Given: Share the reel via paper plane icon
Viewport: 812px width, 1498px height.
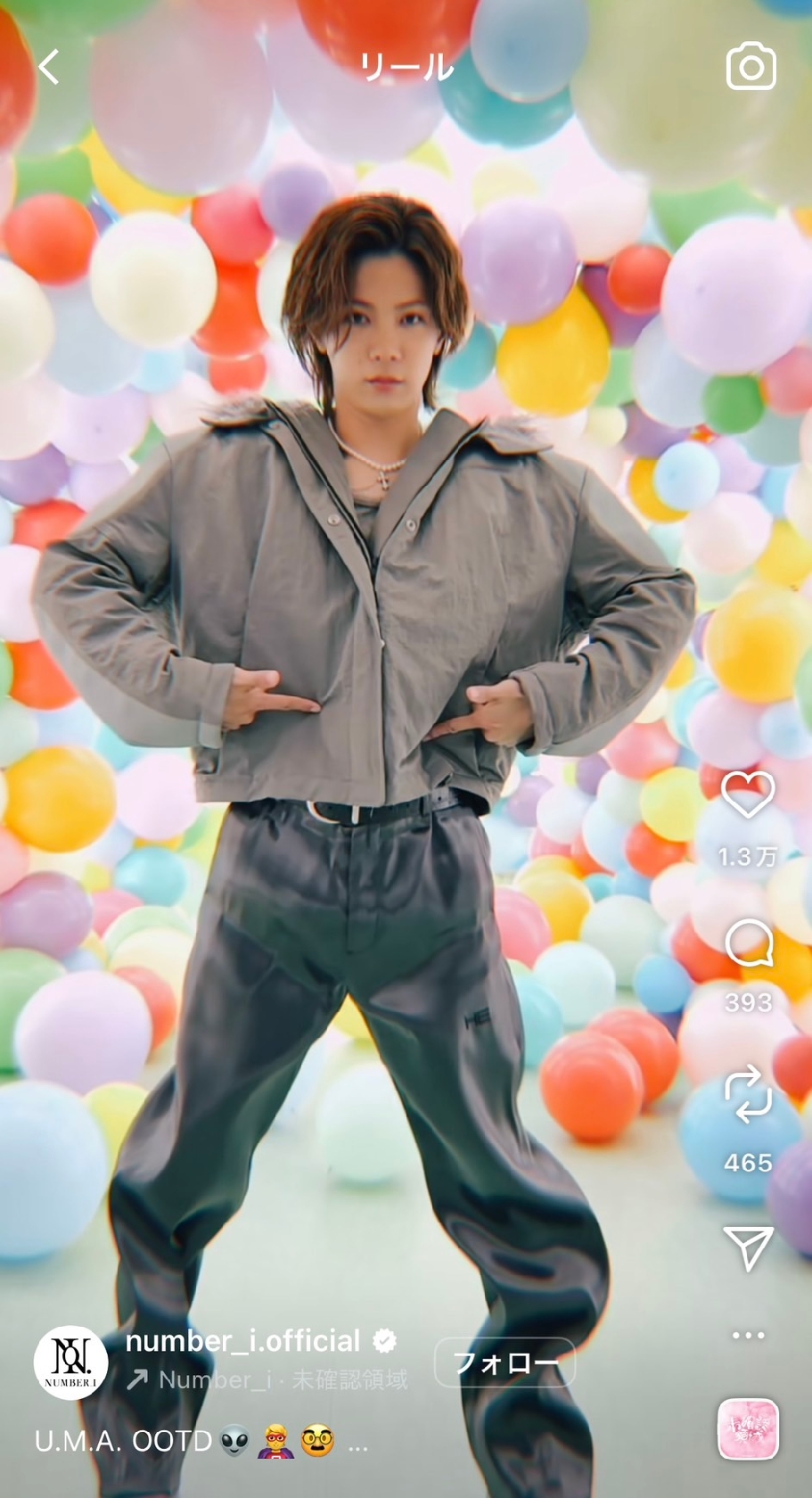Looking at the screenshot, I should (x=748, y=1247).
